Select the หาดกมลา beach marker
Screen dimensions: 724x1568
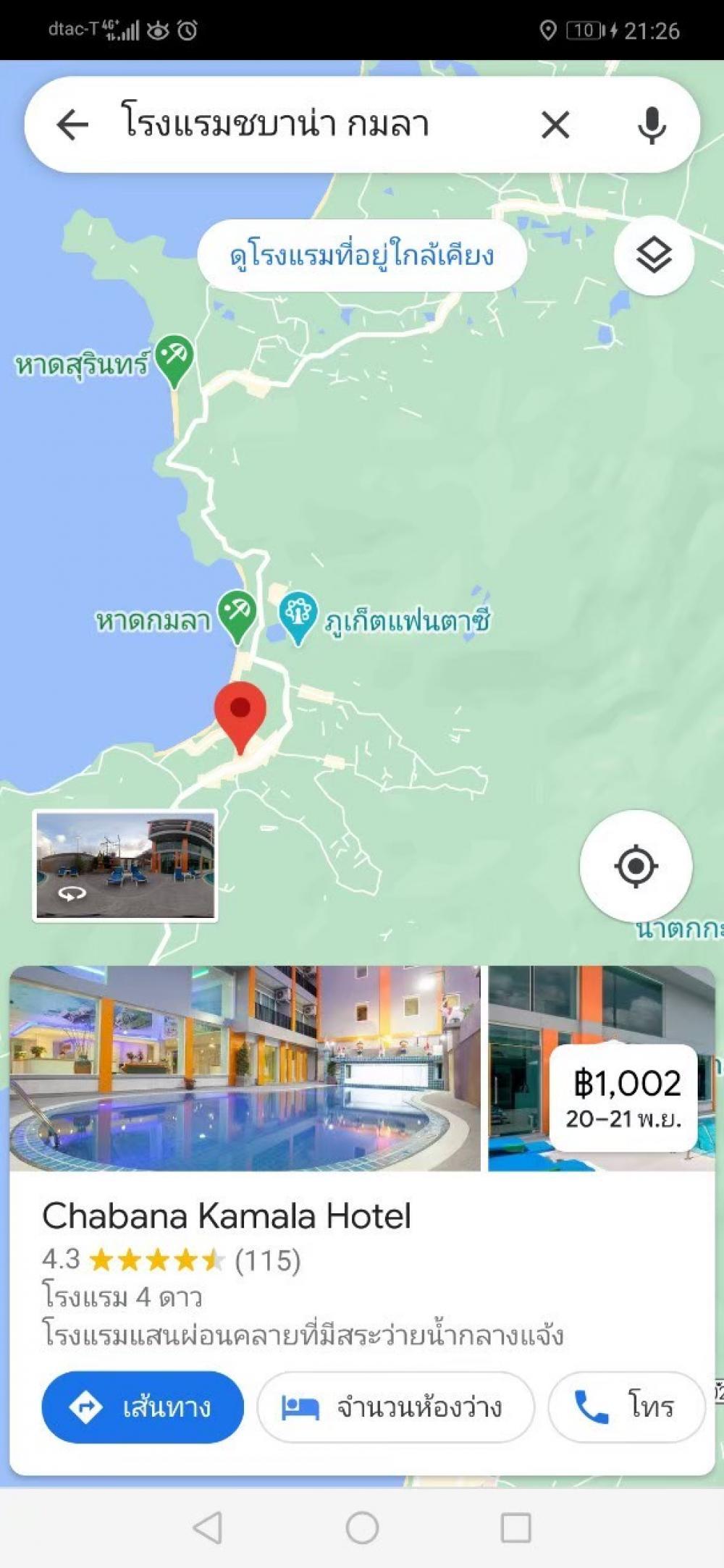click(x=237, y=616)
